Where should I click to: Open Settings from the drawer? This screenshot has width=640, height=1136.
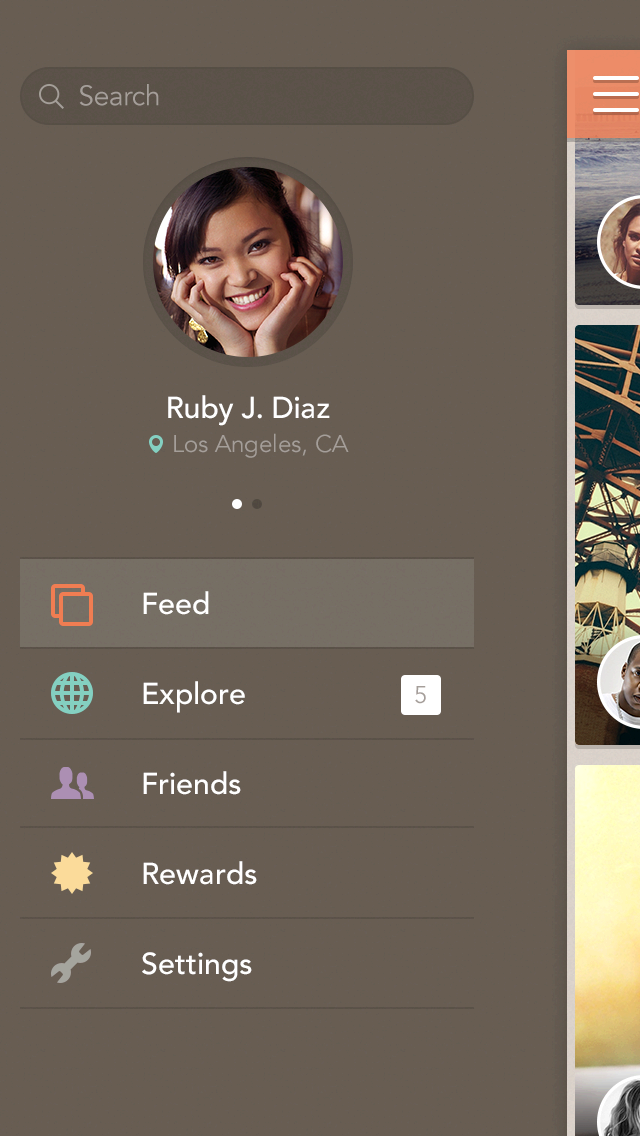[246, 964]
